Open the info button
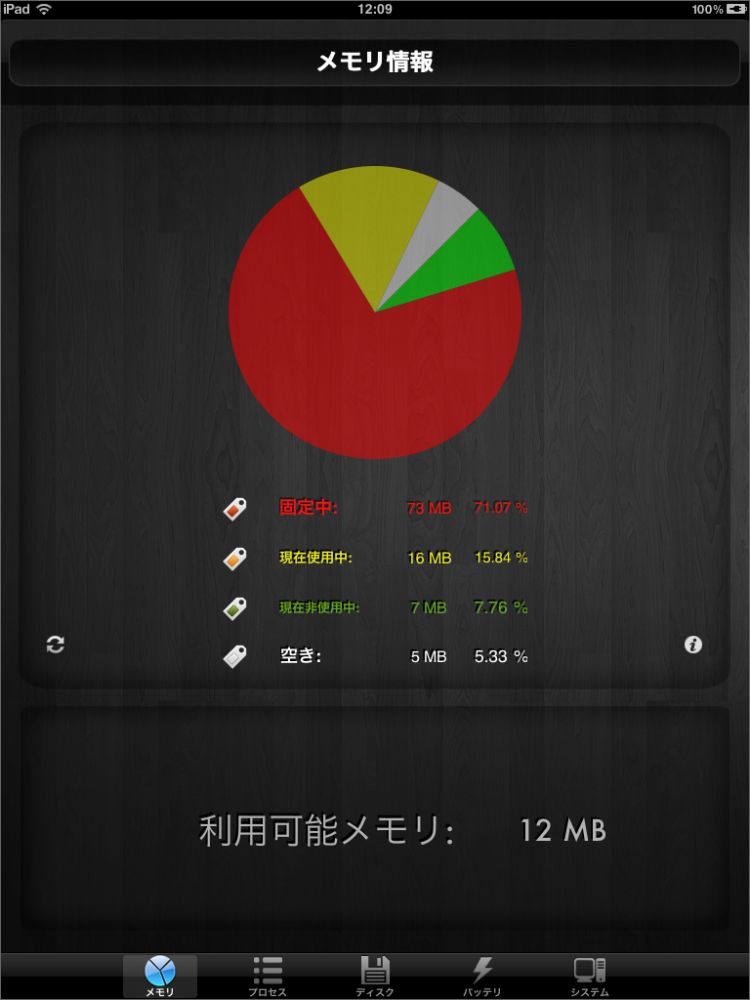This screenshot has width=750, height=1000. [x=693, y=645]
